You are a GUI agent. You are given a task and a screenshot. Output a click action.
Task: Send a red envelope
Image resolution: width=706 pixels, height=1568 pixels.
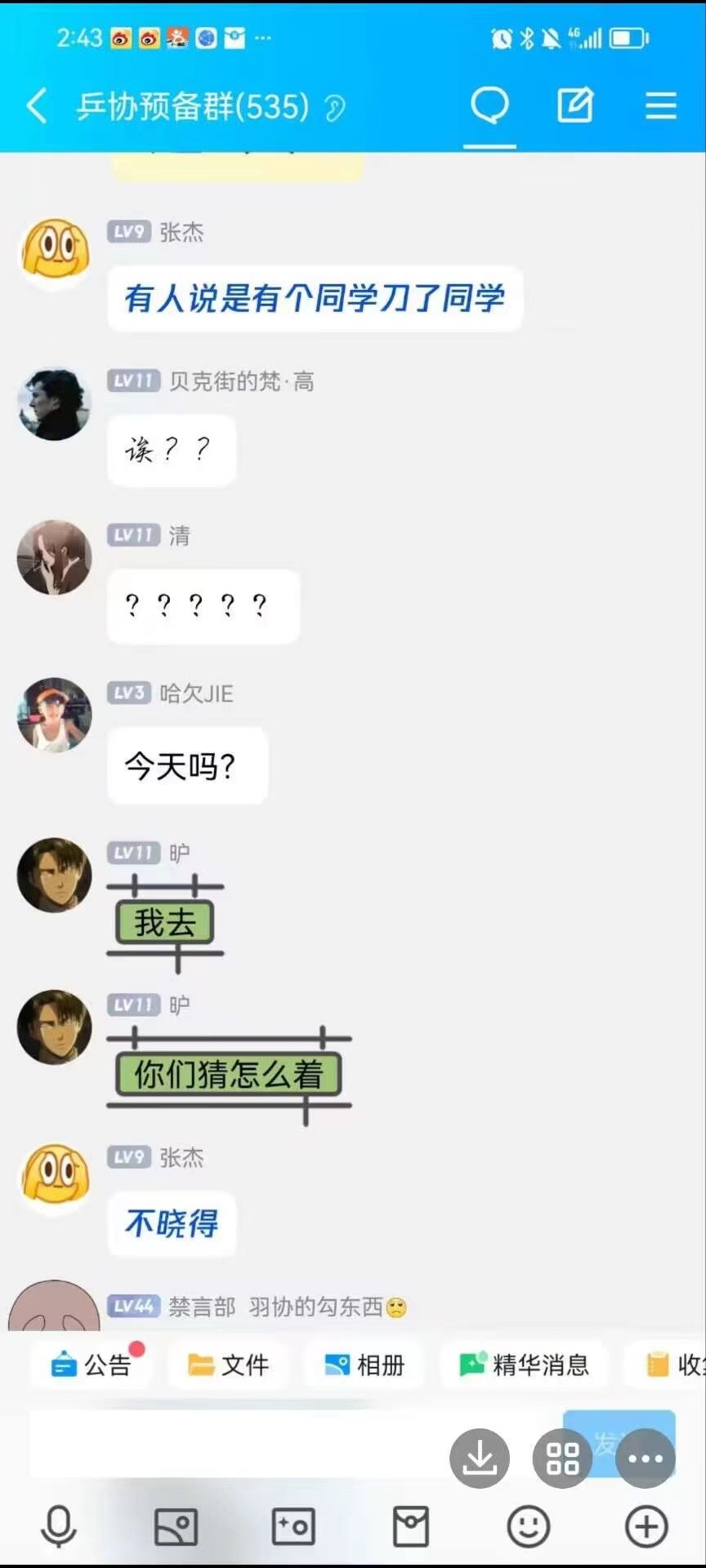click(x=411, y=1526)
